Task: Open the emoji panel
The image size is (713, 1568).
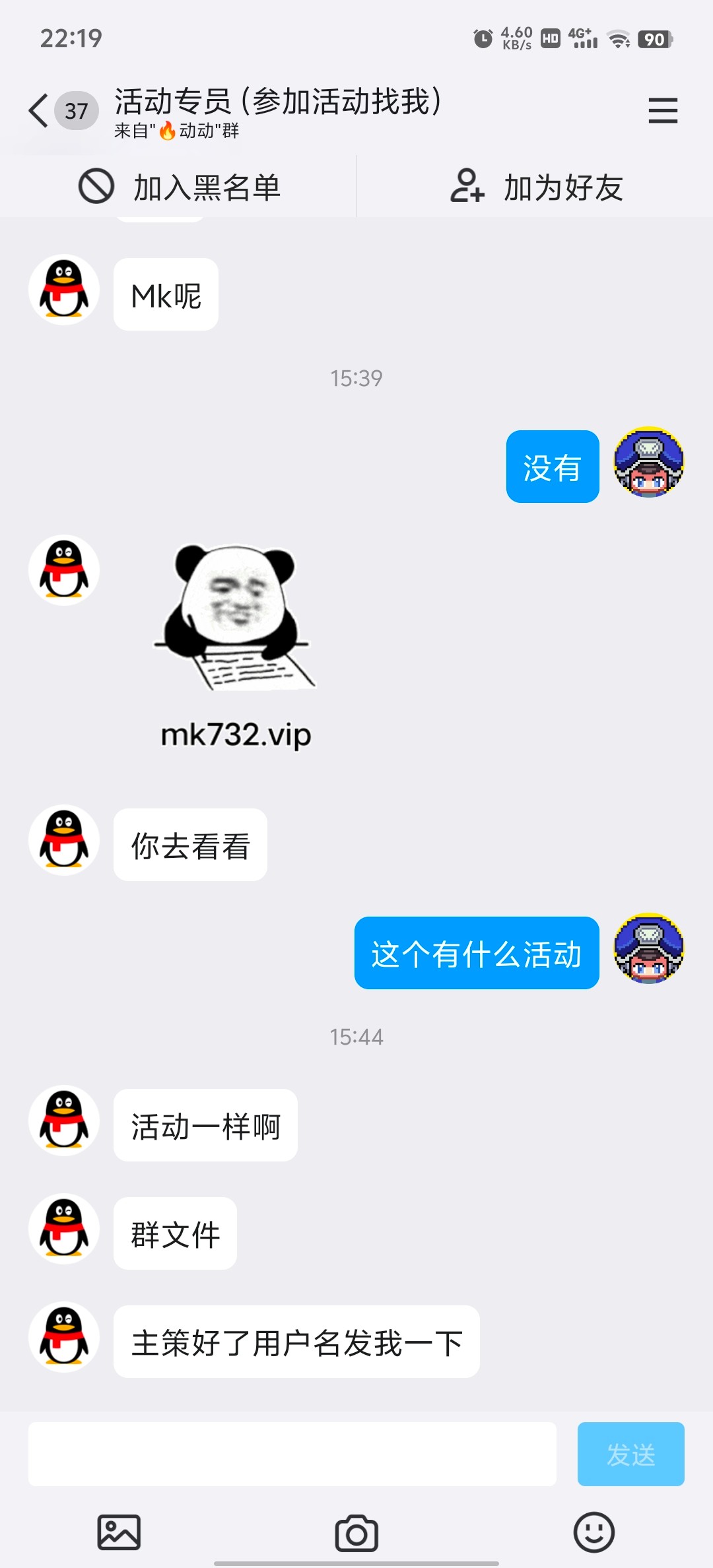Action: click(x=594, y=1532)
